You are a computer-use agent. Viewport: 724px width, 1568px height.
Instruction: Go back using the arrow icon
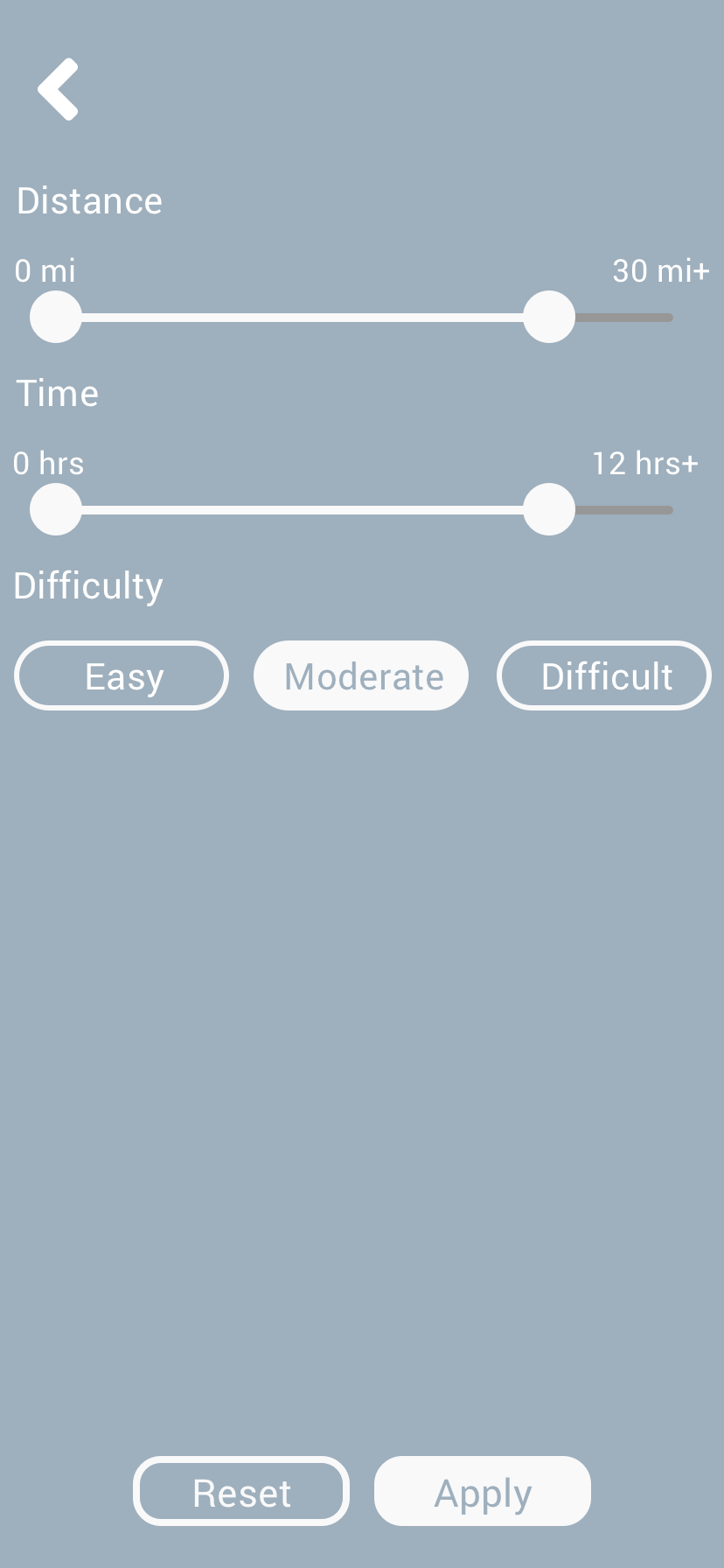pyautogui.click(x=58, y=89)
